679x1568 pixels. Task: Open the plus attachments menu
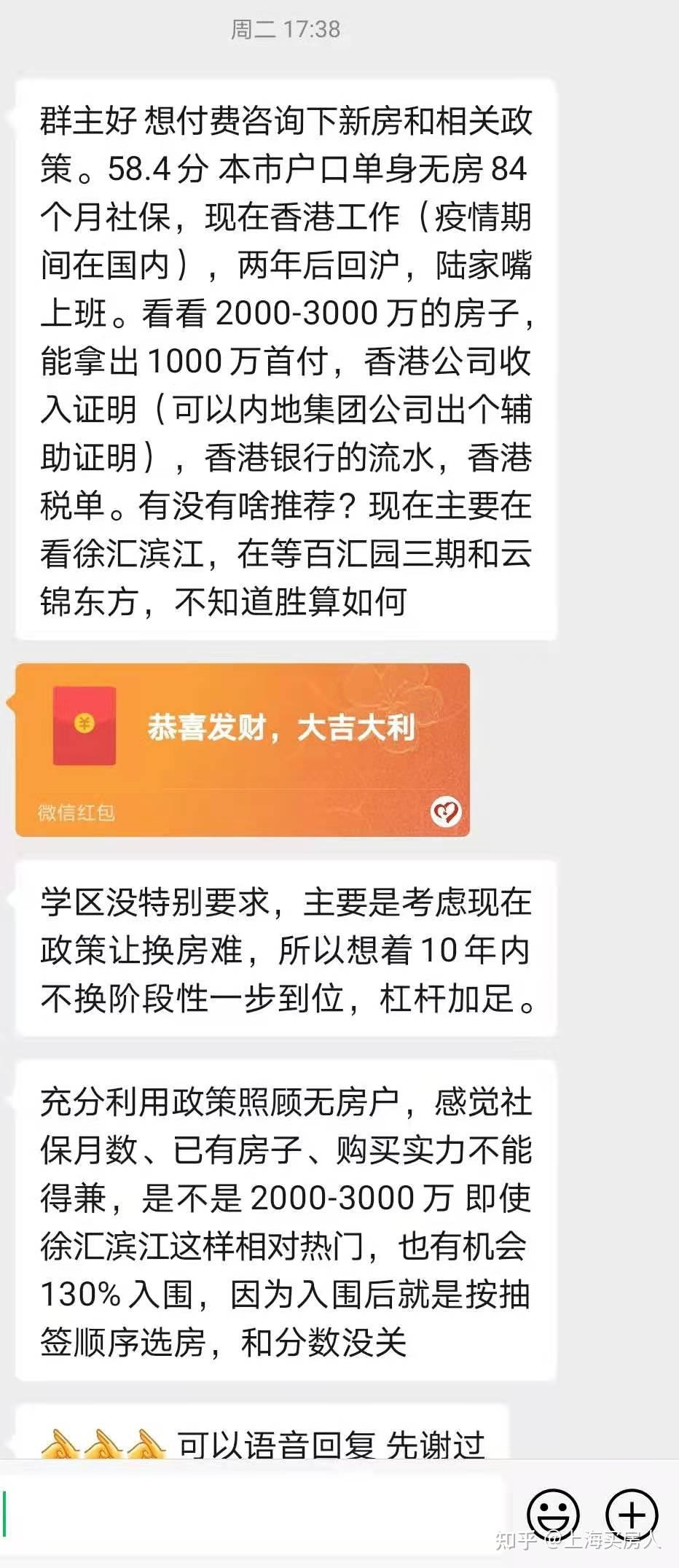coord(632,1515)
